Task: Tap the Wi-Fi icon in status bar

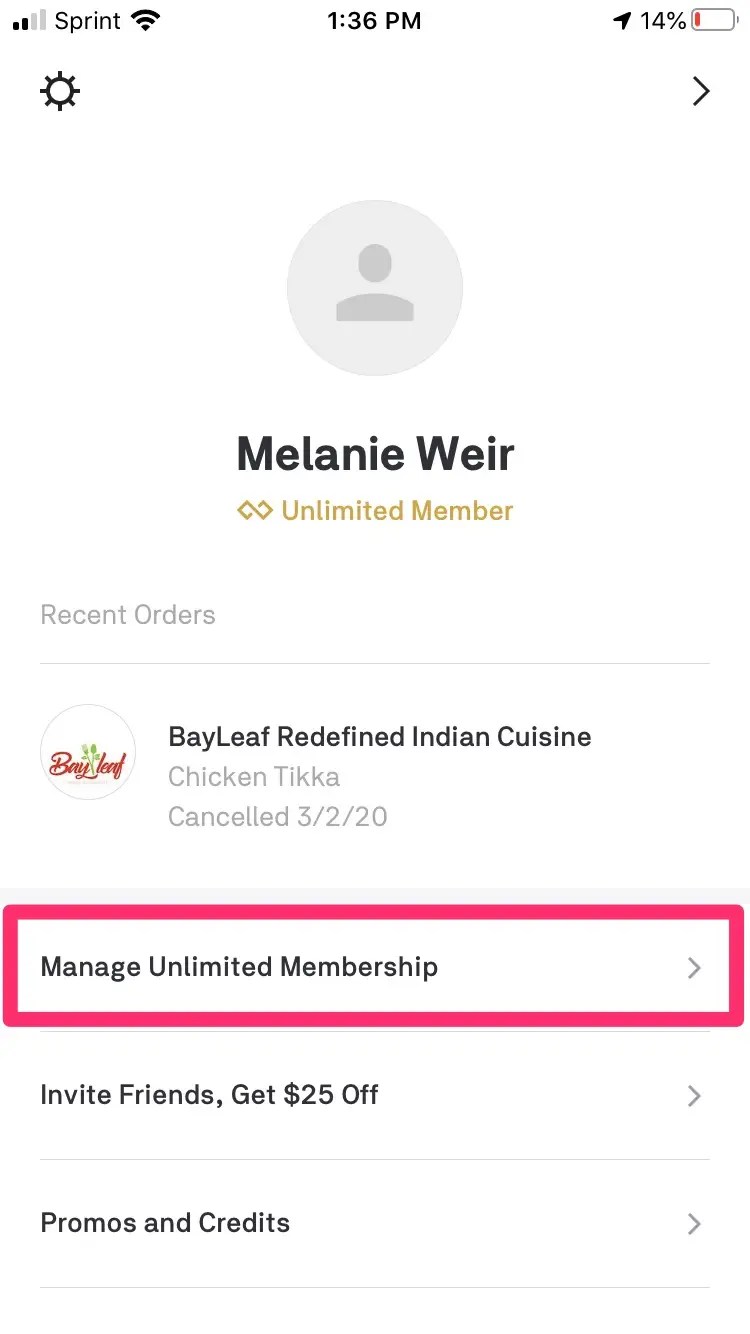Action: pyautogui.click(x=146, y=19)
